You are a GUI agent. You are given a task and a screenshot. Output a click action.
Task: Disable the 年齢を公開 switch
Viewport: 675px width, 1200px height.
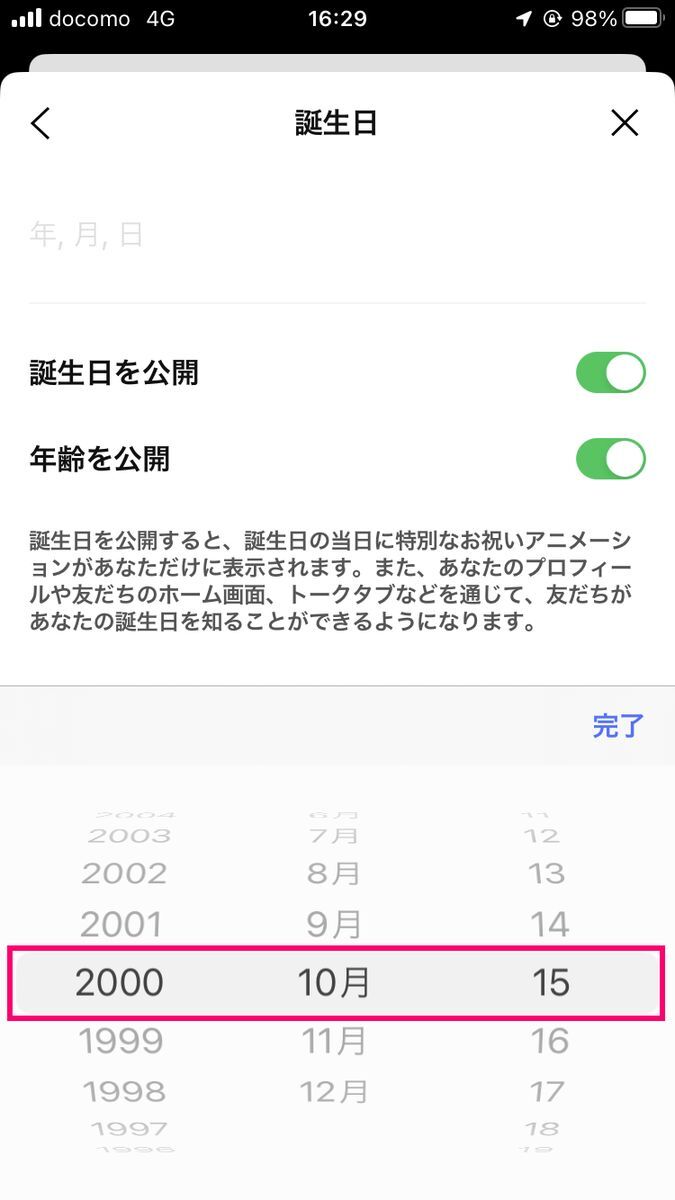pos(610,459)
